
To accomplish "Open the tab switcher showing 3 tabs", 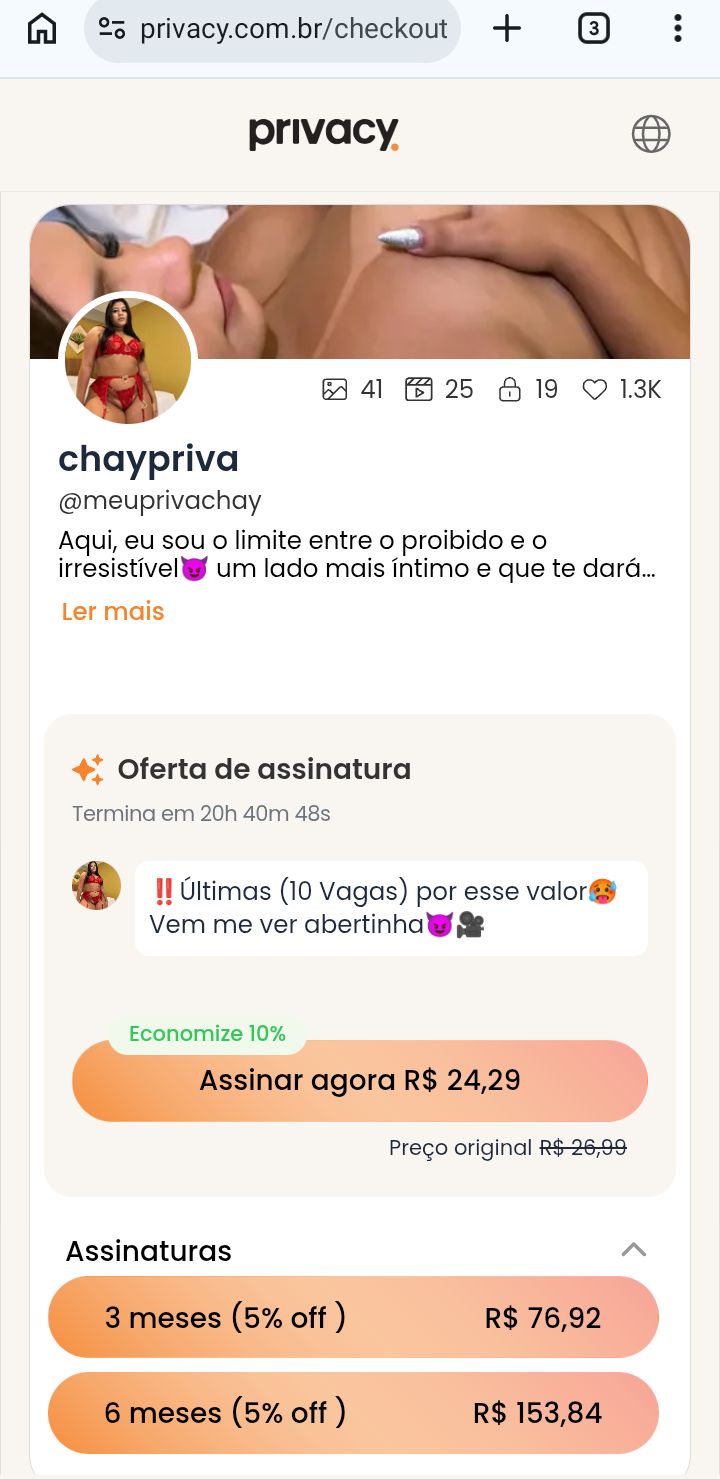I will coord(594,29).
